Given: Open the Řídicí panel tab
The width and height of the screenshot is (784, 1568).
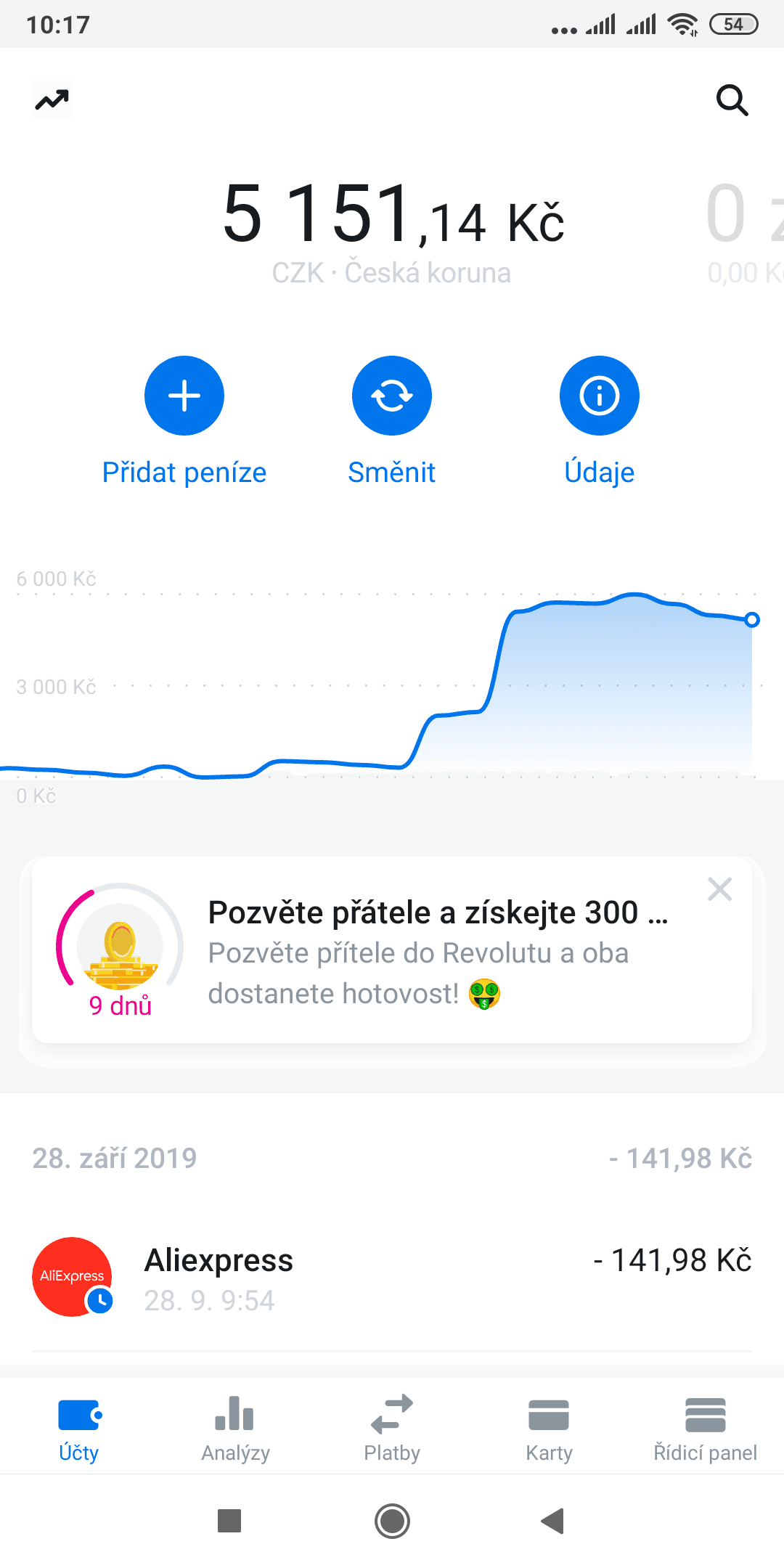Looking at the screenshot, I should coord(705,1427).
